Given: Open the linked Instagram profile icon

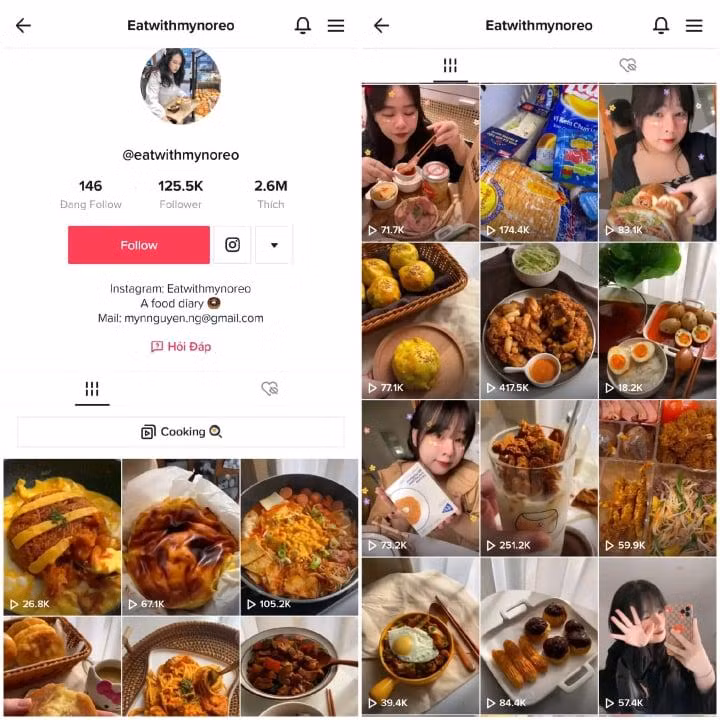Looking at the screenshot, I should 232,245.
